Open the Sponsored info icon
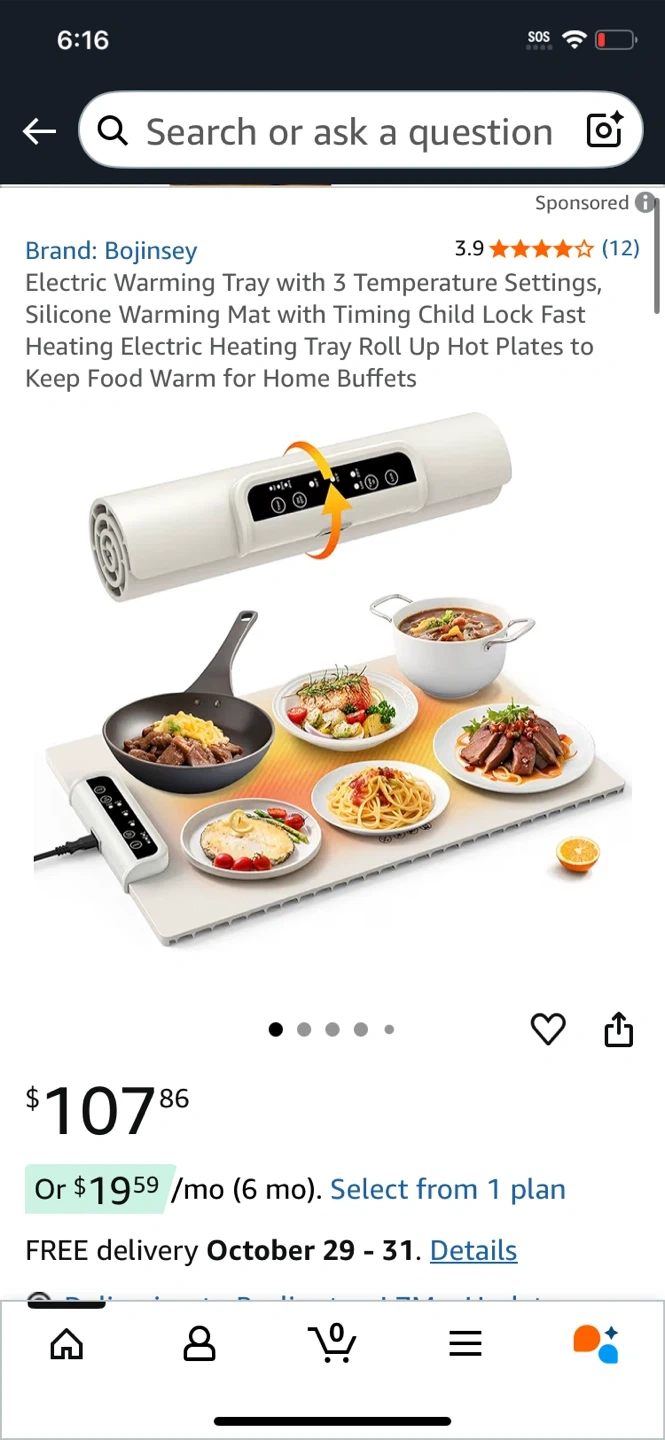The height and width of the screenshot is (1440, 665). click(x=646, y=203)
